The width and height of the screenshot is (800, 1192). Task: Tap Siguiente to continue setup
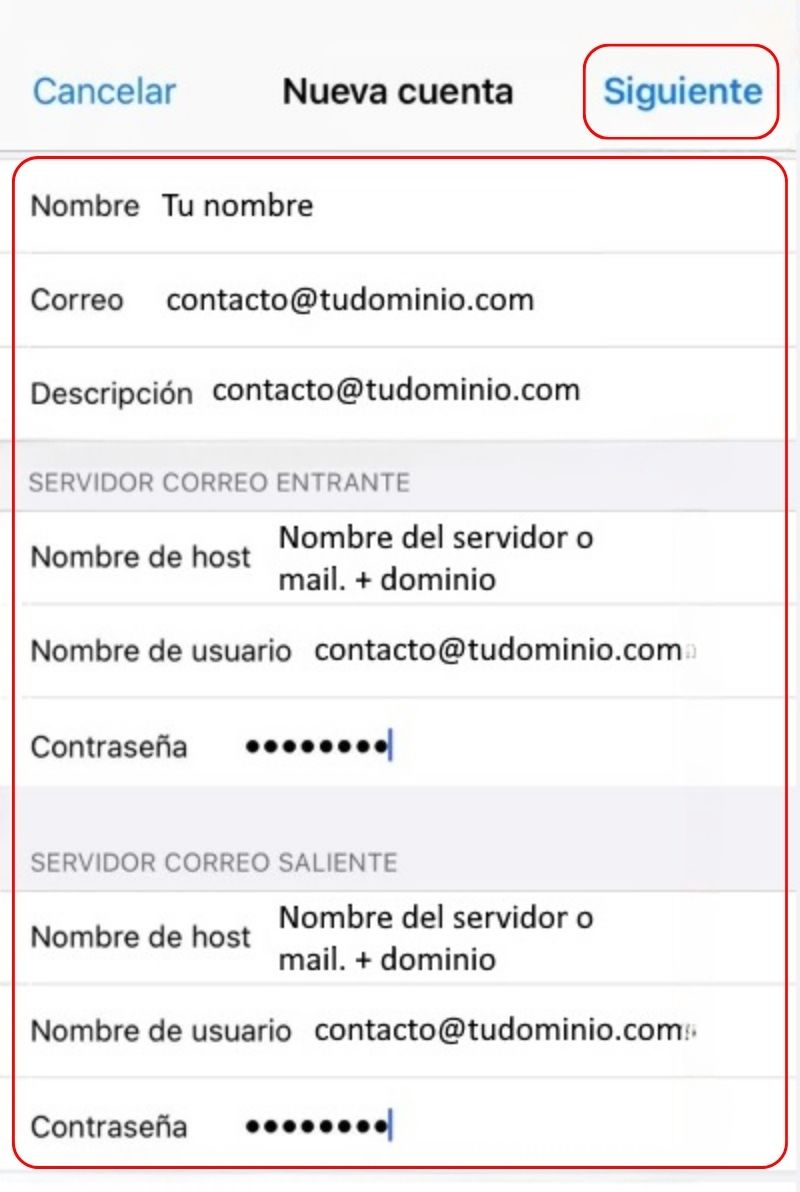click(x=682, y=91)
